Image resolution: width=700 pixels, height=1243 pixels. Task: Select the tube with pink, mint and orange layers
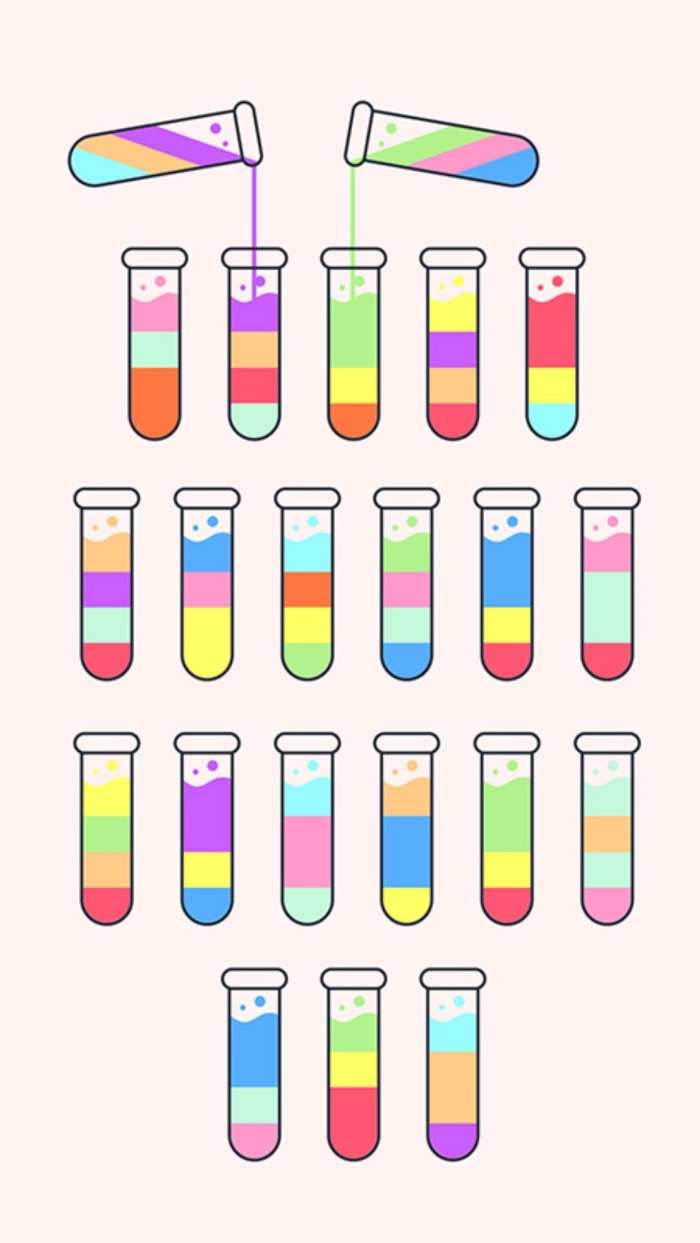[154, 350]
